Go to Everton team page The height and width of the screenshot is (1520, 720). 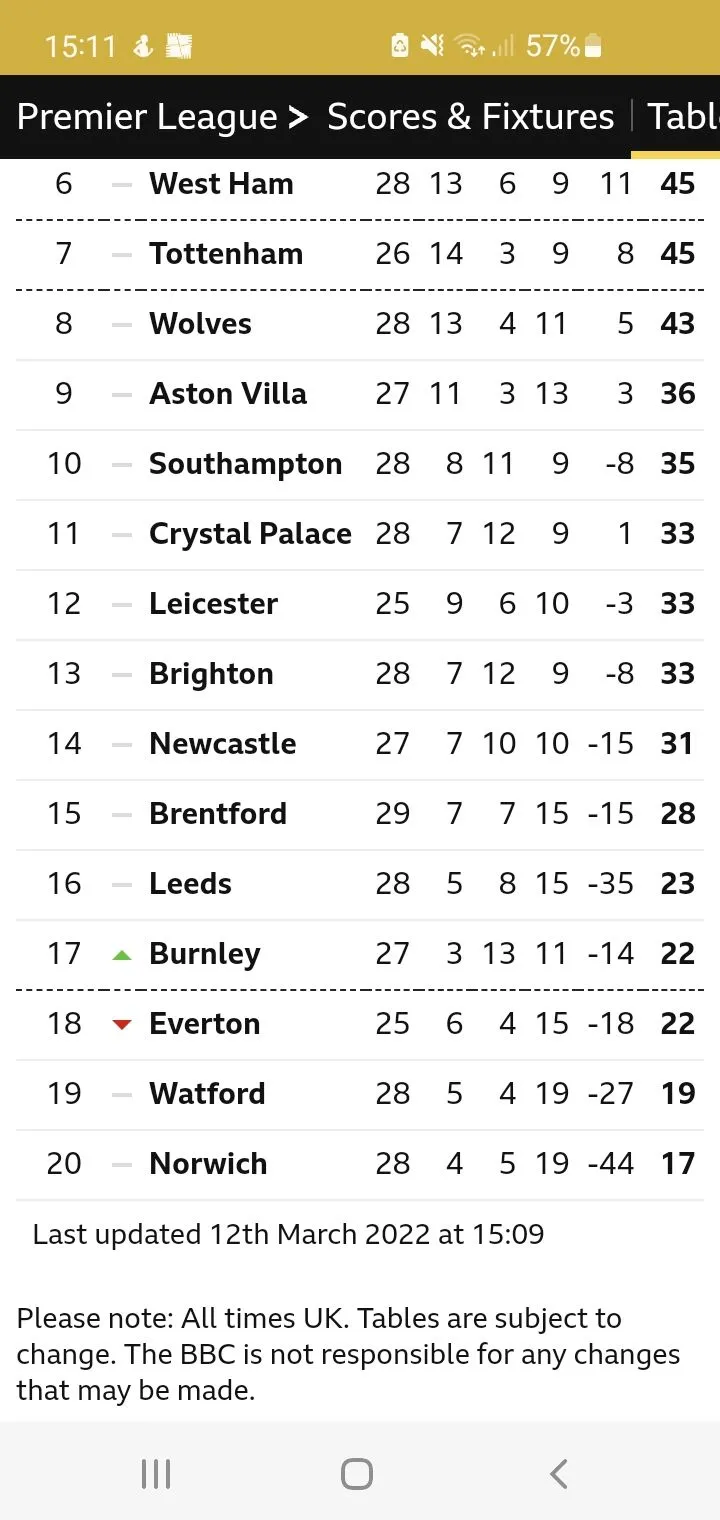point(204,1024)
